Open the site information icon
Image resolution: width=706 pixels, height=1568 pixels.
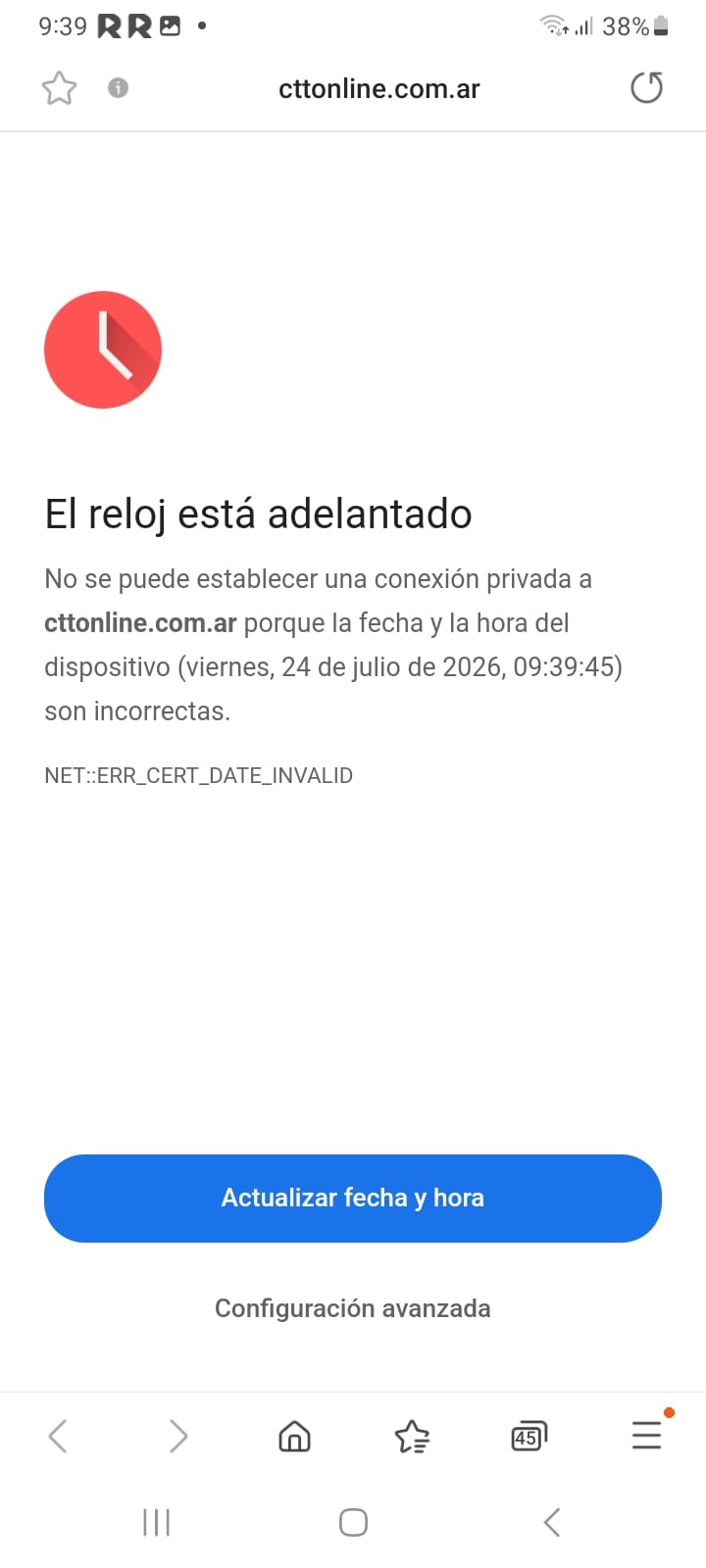pyautogui.click(x=118, y=88)
